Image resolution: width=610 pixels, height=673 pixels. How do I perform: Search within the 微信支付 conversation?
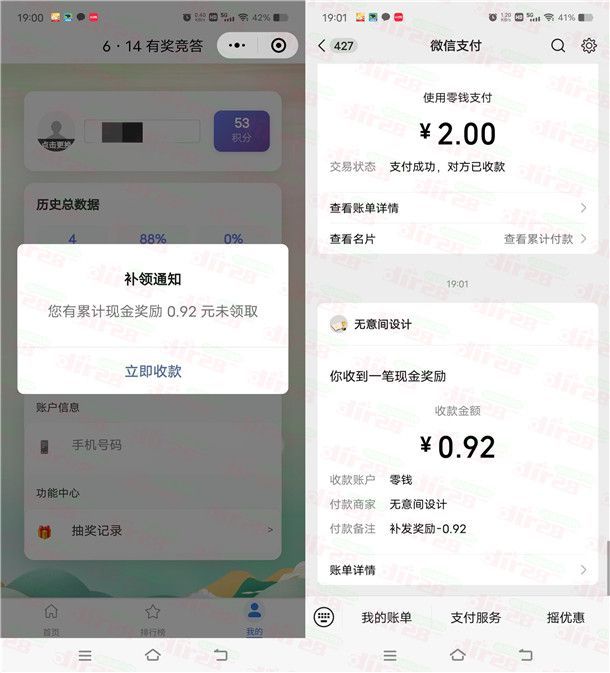tap(558, 46)
